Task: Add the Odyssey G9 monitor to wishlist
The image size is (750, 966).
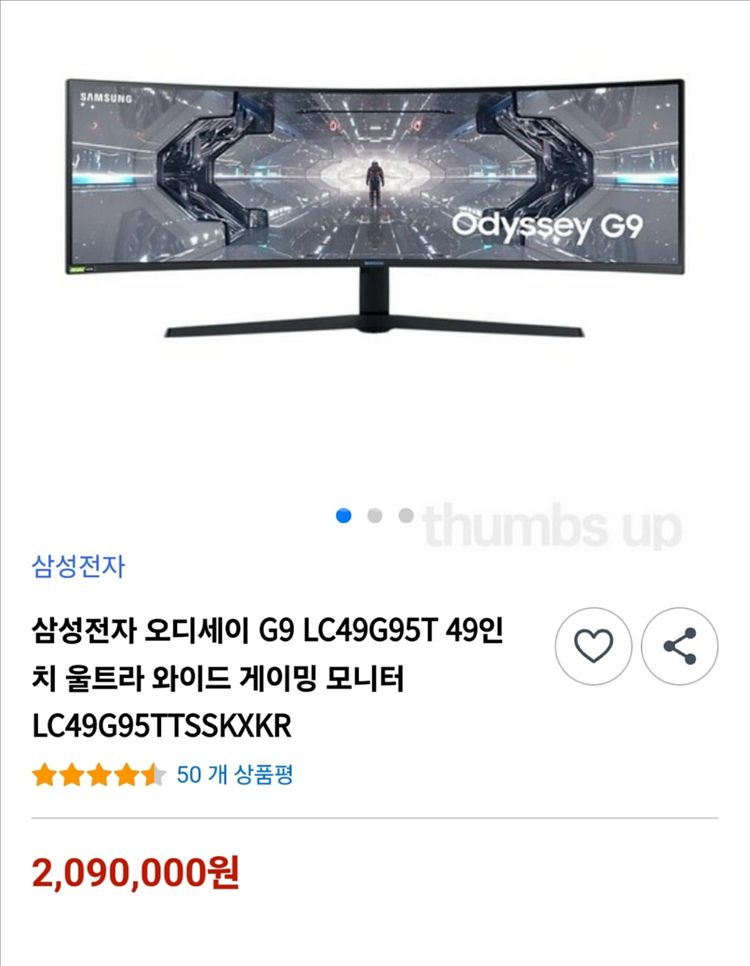Action: (x=593, y=647)
